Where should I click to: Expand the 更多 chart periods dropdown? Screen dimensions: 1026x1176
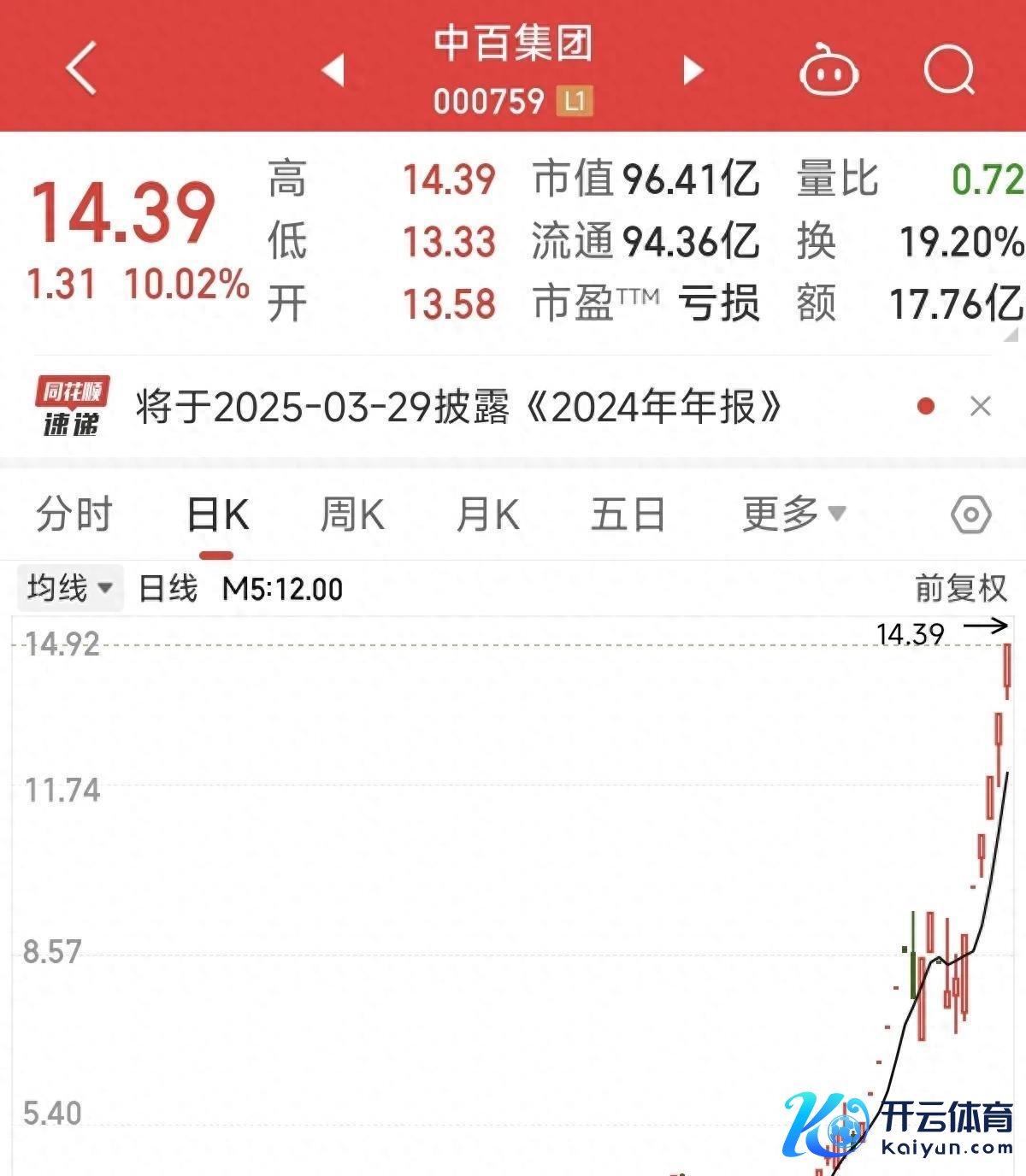[793, 514]
